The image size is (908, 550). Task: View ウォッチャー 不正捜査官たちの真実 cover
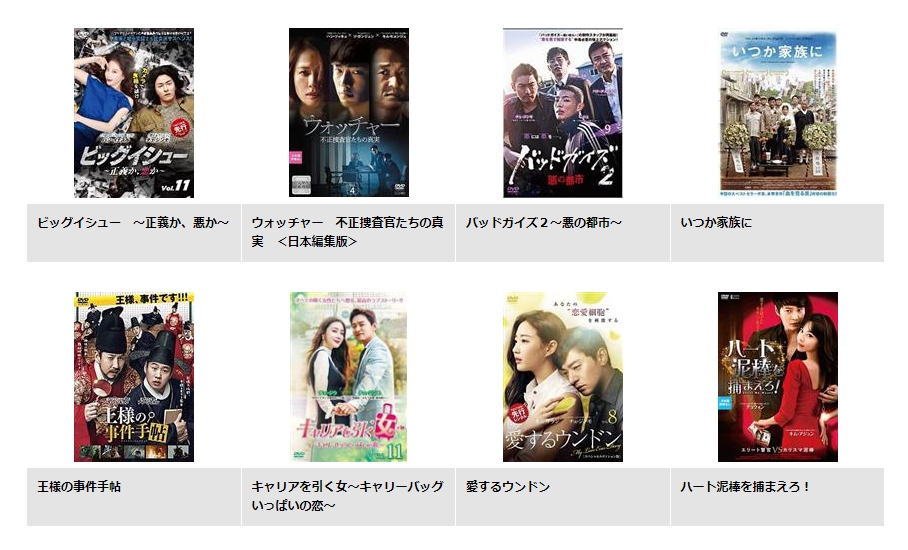coord(348,113)
